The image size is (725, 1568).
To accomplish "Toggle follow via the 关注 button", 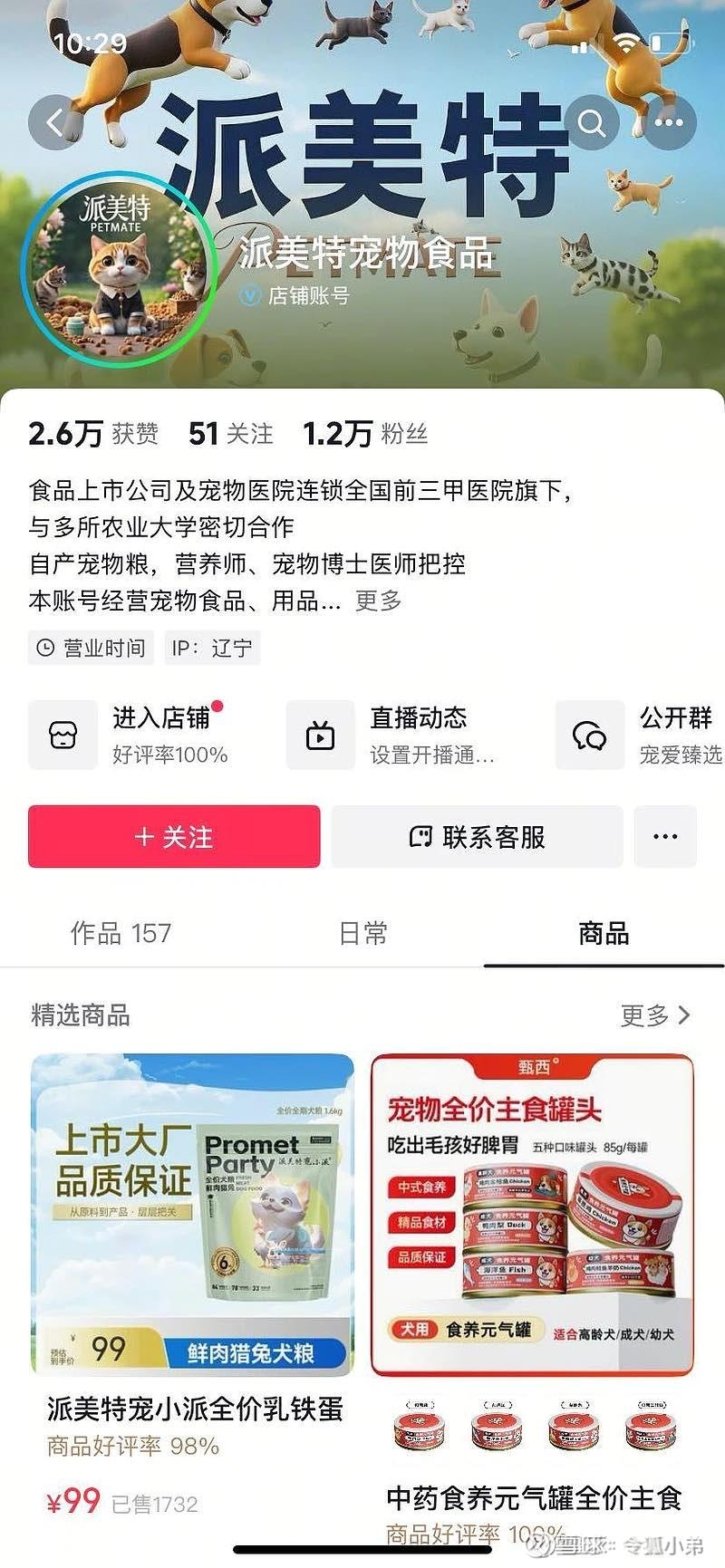I will pyautogui.click(x=172, y=837).
